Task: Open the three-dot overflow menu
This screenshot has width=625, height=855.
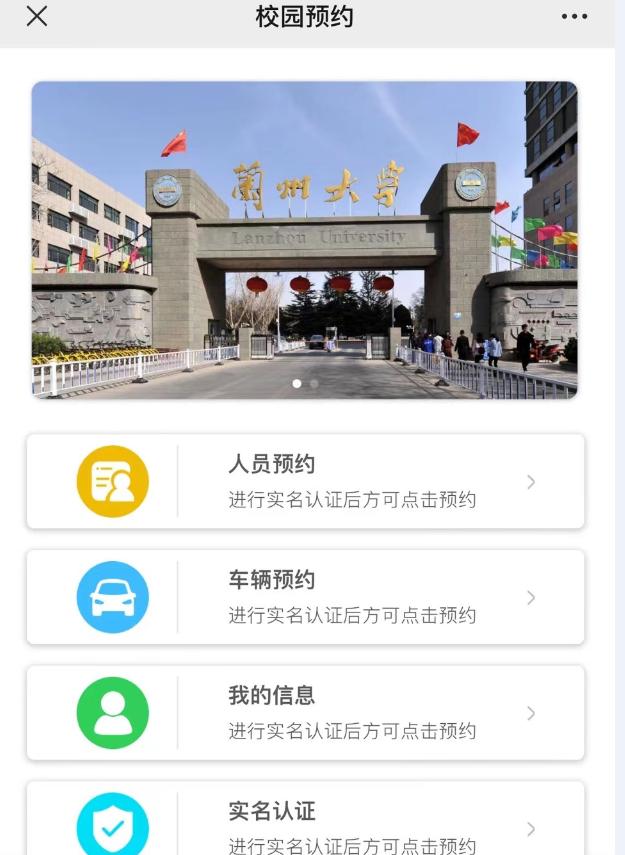Action: (574, 17)
